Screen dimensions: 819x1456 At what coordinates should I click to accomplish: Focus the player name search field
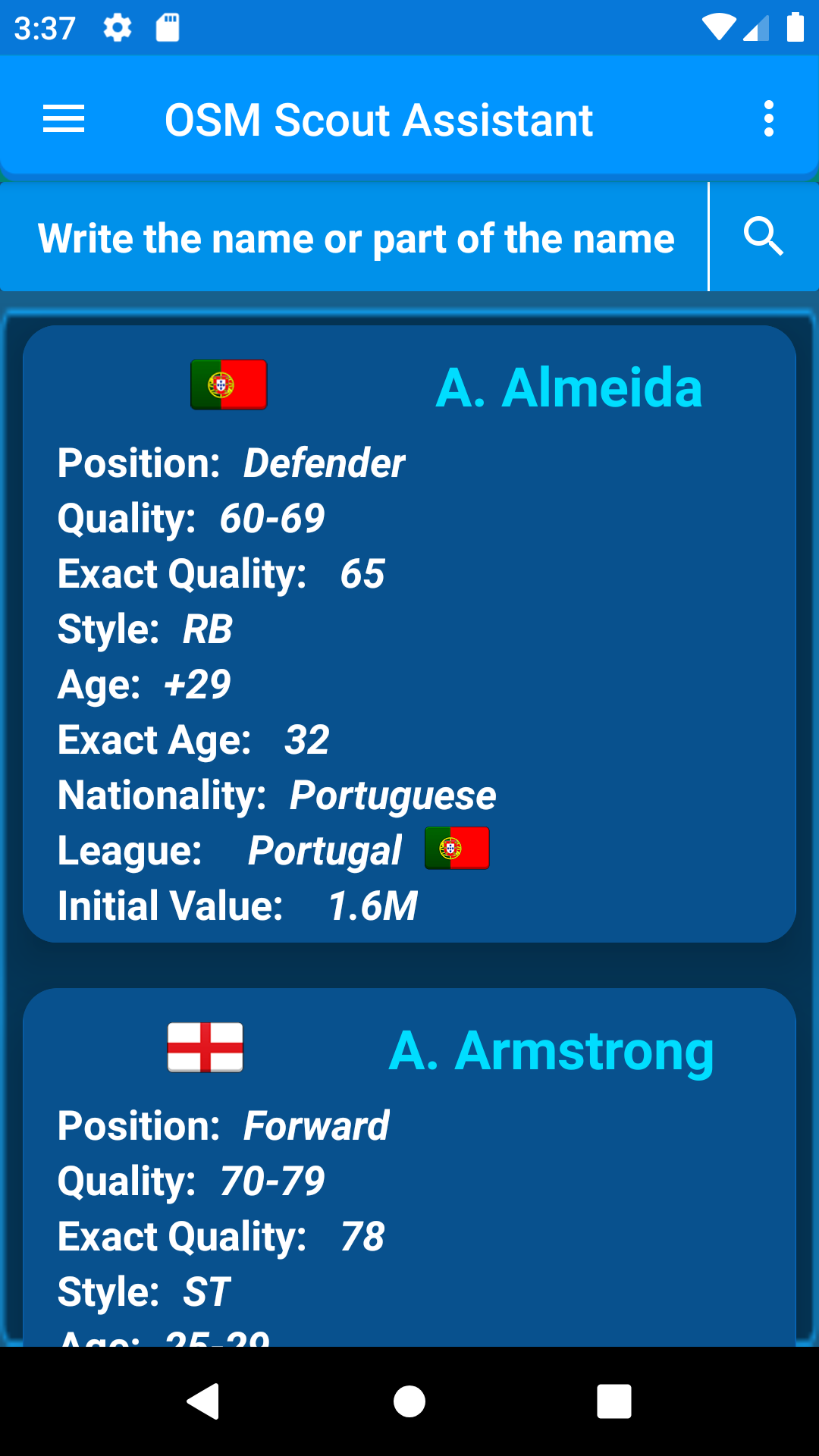tap(355, 238)
